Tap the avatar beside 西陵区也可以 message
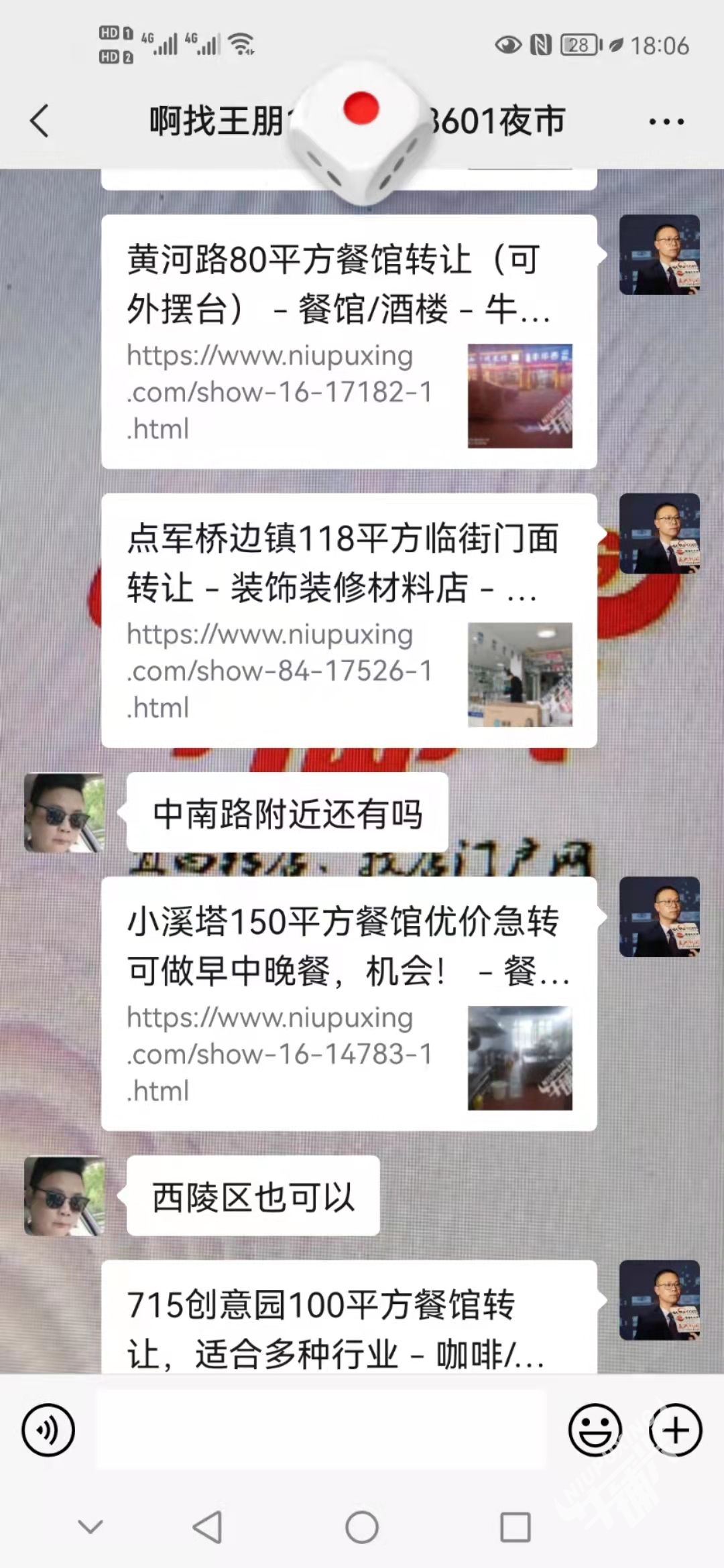The image size is (724, 1568). [x=64, y=1196]
